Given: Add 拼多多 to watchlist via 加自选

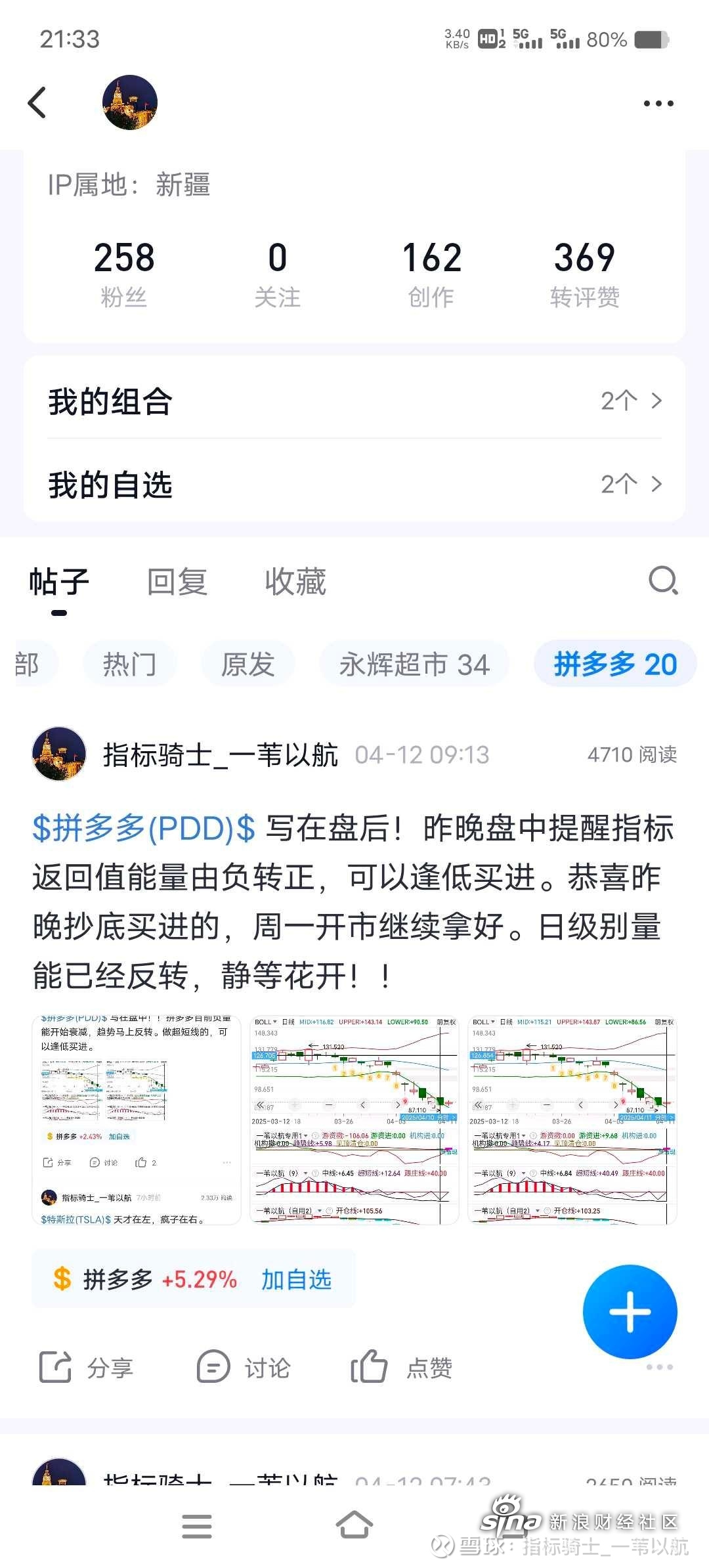Looking at the screenshot, I should point(296,1279).
